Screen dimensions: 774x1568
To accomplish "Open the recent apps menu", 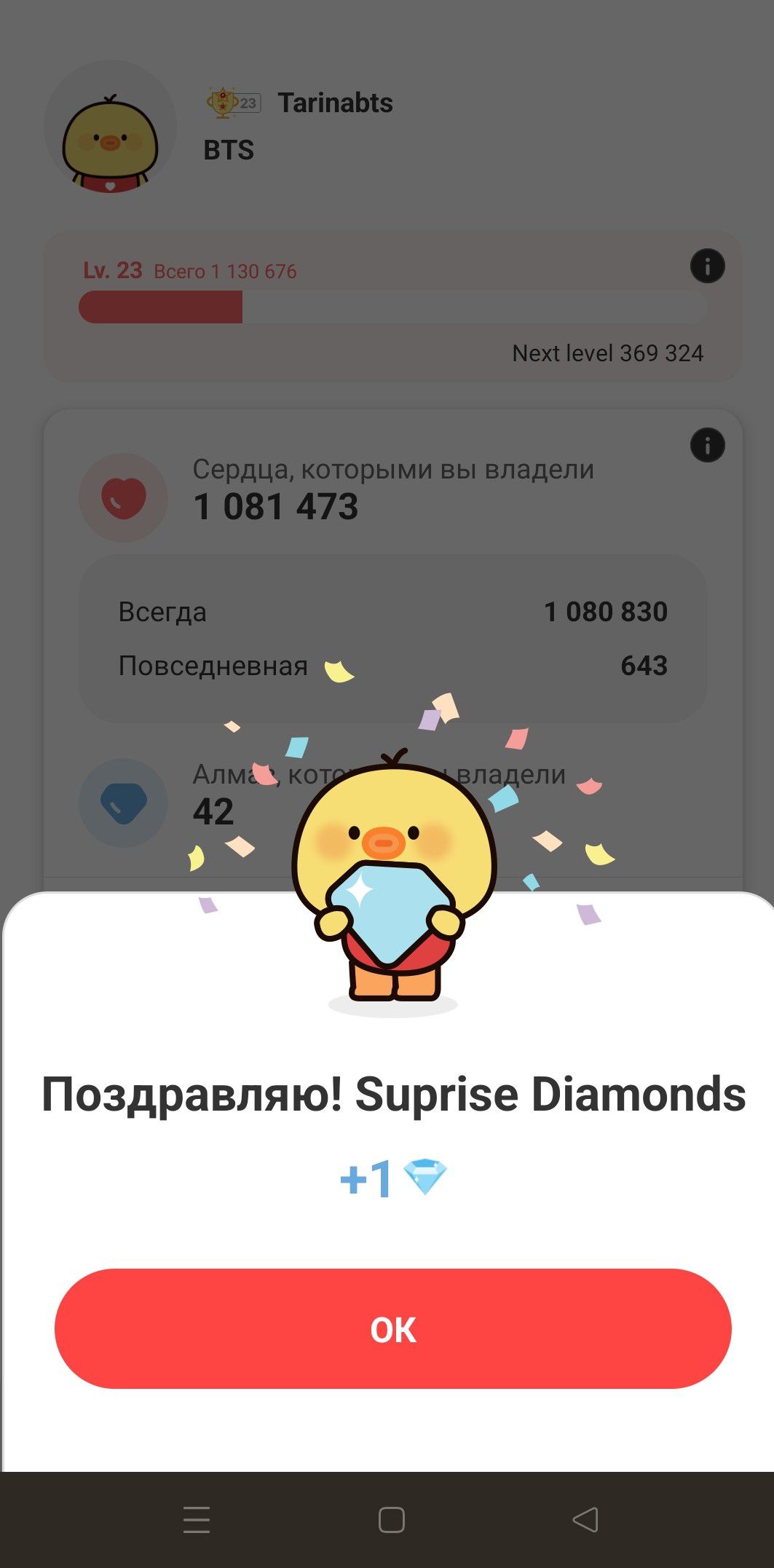I will click(x=197, y=1520).
